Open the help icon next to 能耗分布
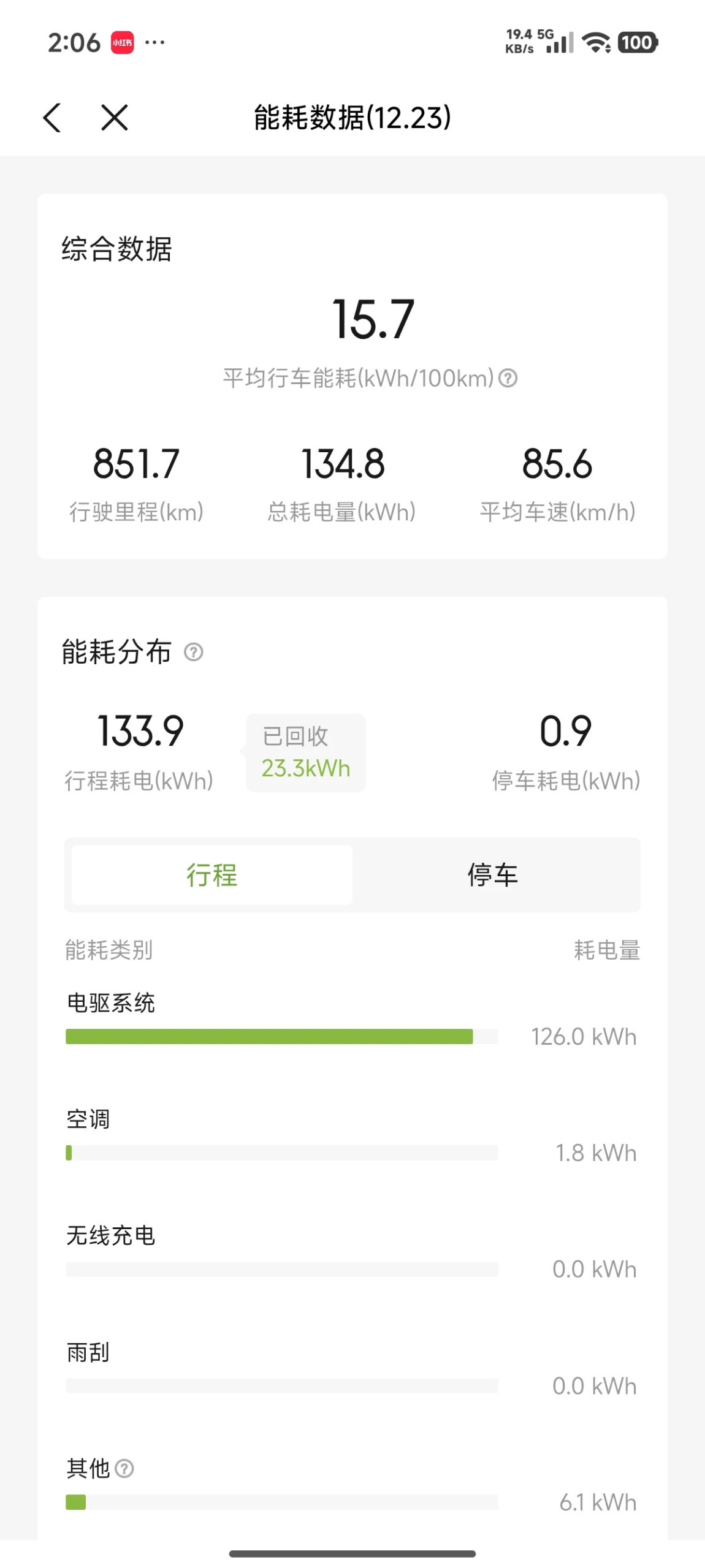705x1568 pixels. [x=194, y=652]
